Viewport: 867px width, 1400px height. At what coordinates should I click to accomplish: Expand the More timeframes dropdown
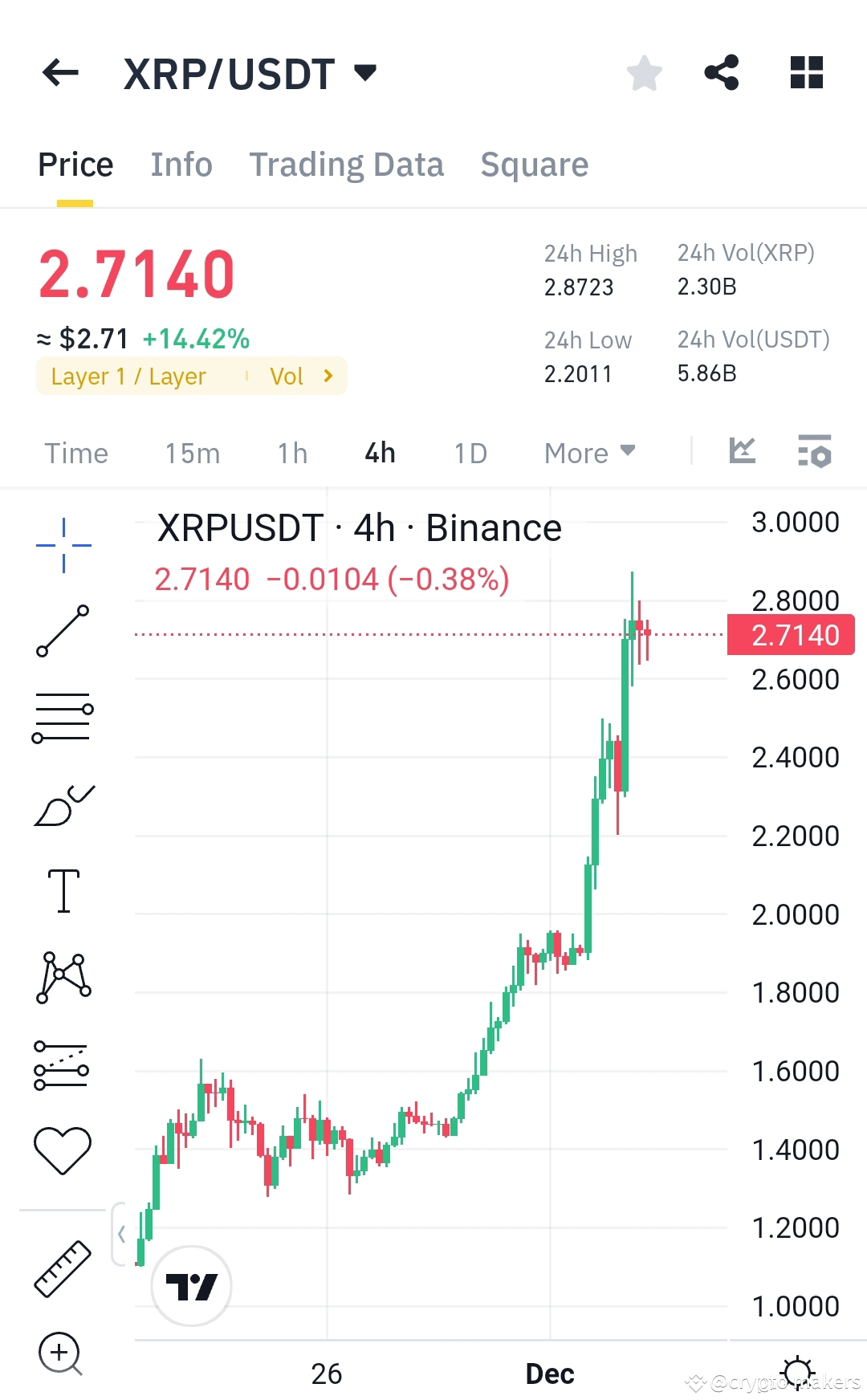(588, 453)
